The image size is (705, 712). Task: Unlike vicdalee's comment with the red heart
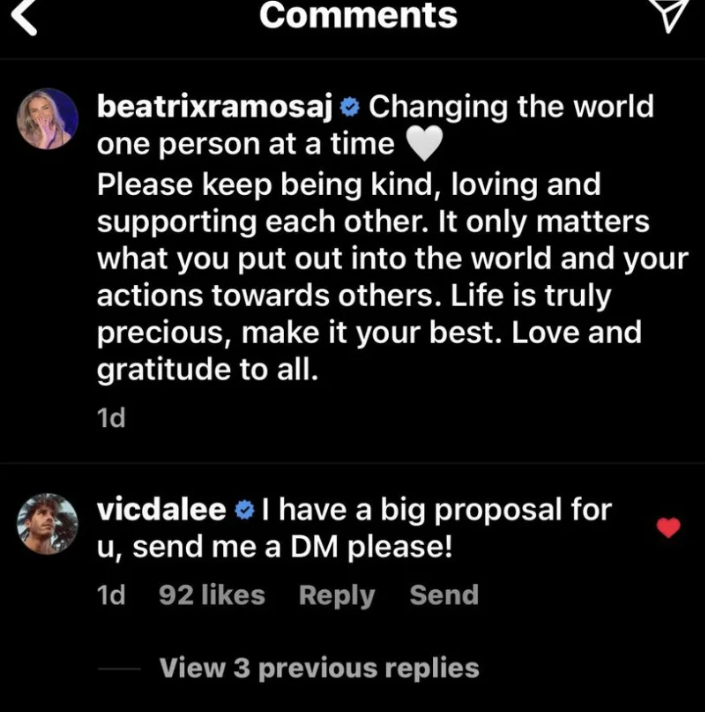pos(669,528)
